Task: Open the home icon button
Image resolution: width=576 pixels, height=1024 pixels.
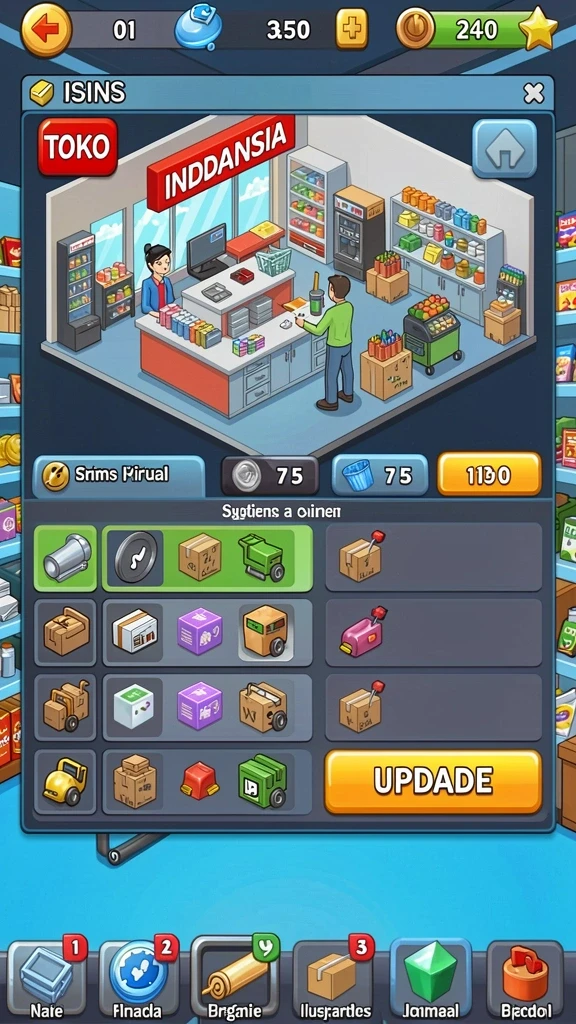Action: coord(504,148)
